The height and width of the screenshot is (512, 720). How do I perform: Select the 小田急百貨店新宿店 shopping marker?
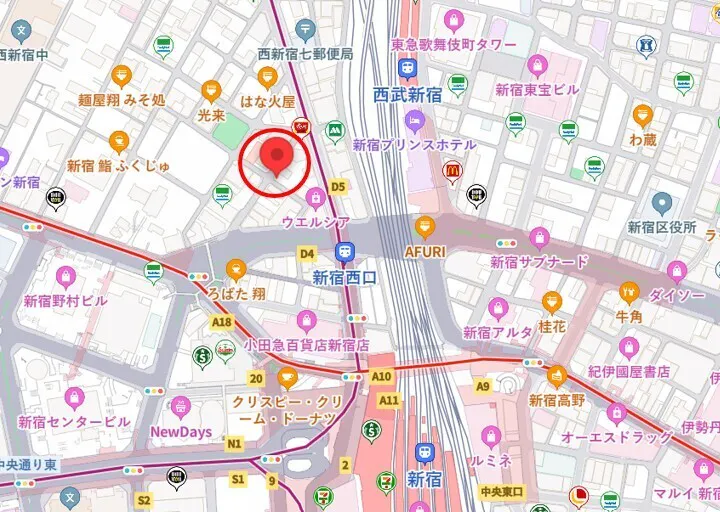(306, 321)
